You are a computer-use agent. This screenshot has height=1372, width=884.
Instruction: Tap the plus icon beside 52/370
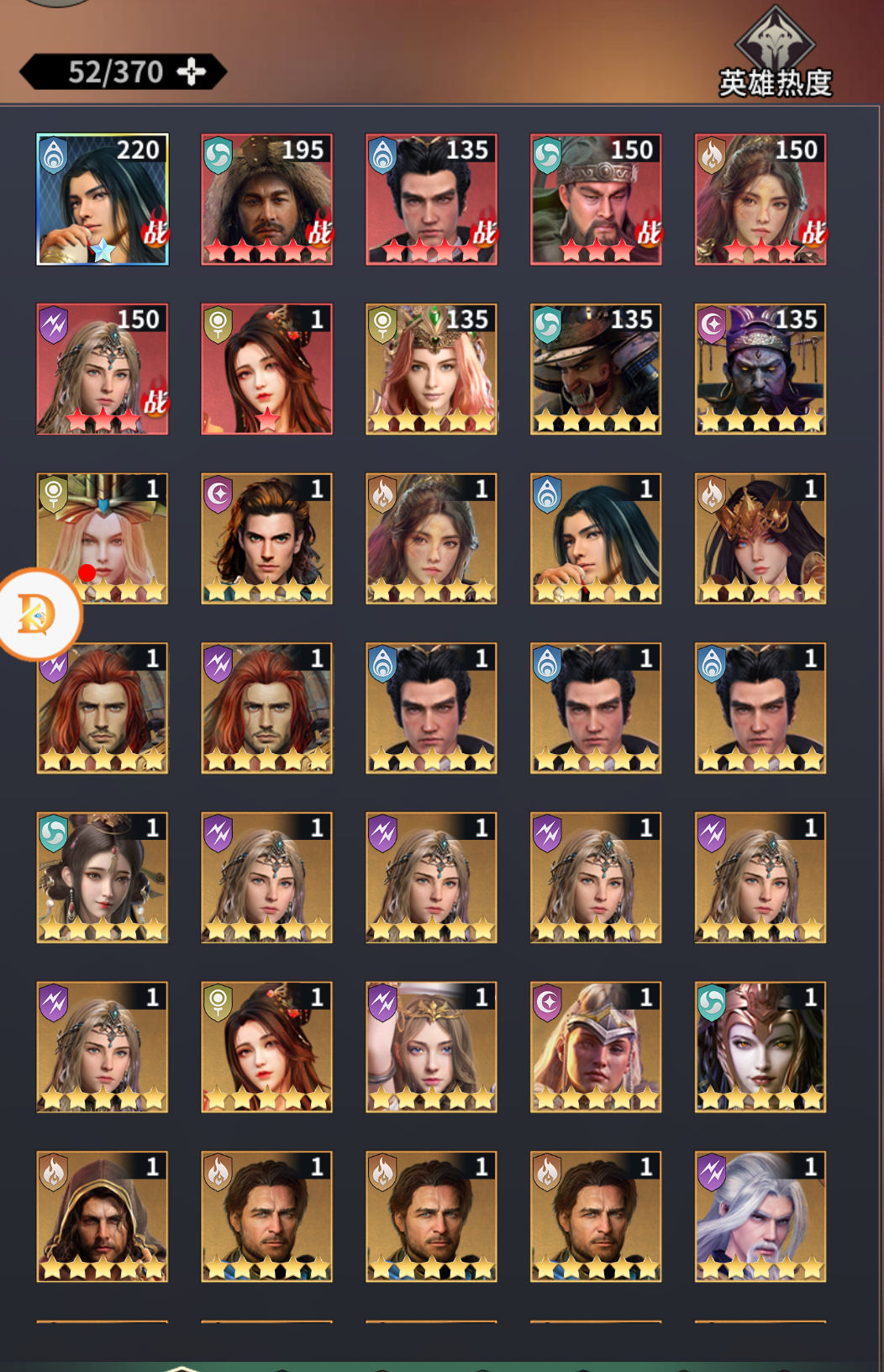[192, 72]
